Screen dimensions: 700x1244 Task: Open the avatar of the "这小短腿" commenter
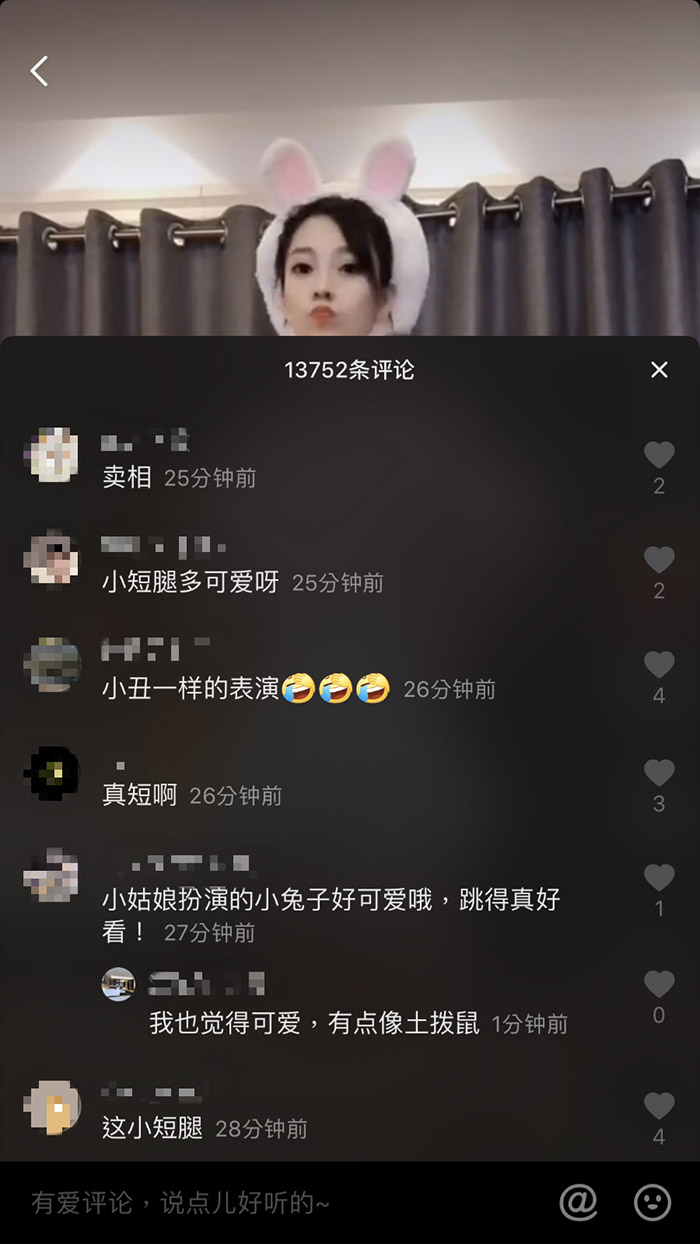(x=52, y=1107)
